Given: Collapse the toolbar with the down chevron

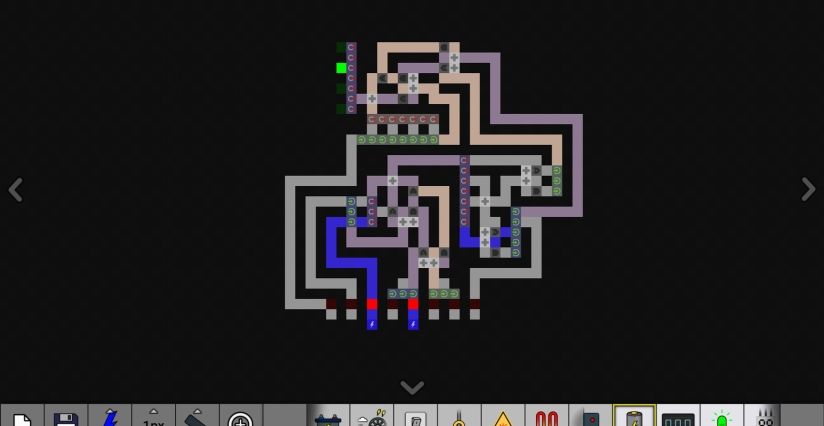Looking at the screenshot, I should point(412,387).
